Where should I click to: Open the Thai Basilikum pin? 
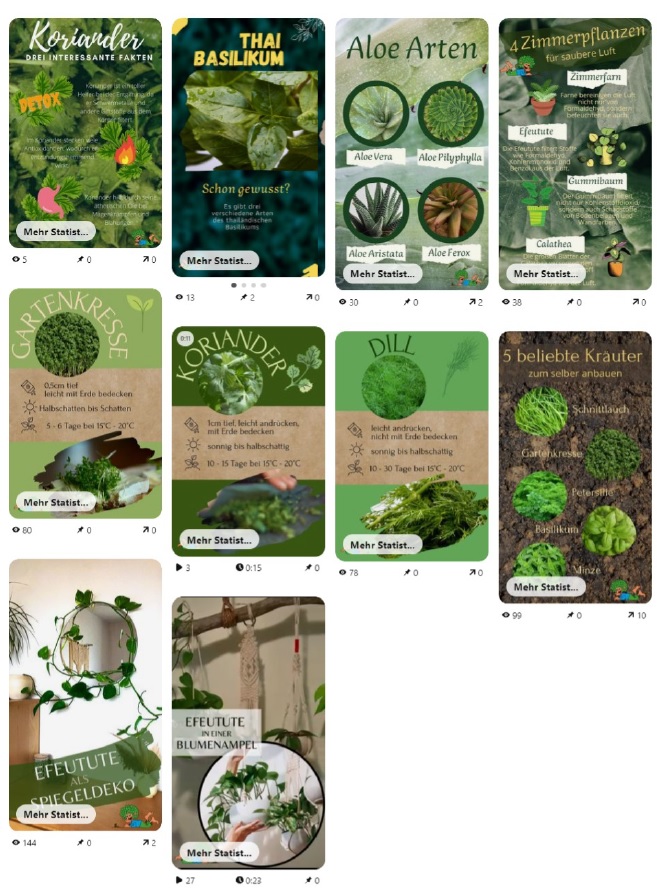[x=248, y=130]
